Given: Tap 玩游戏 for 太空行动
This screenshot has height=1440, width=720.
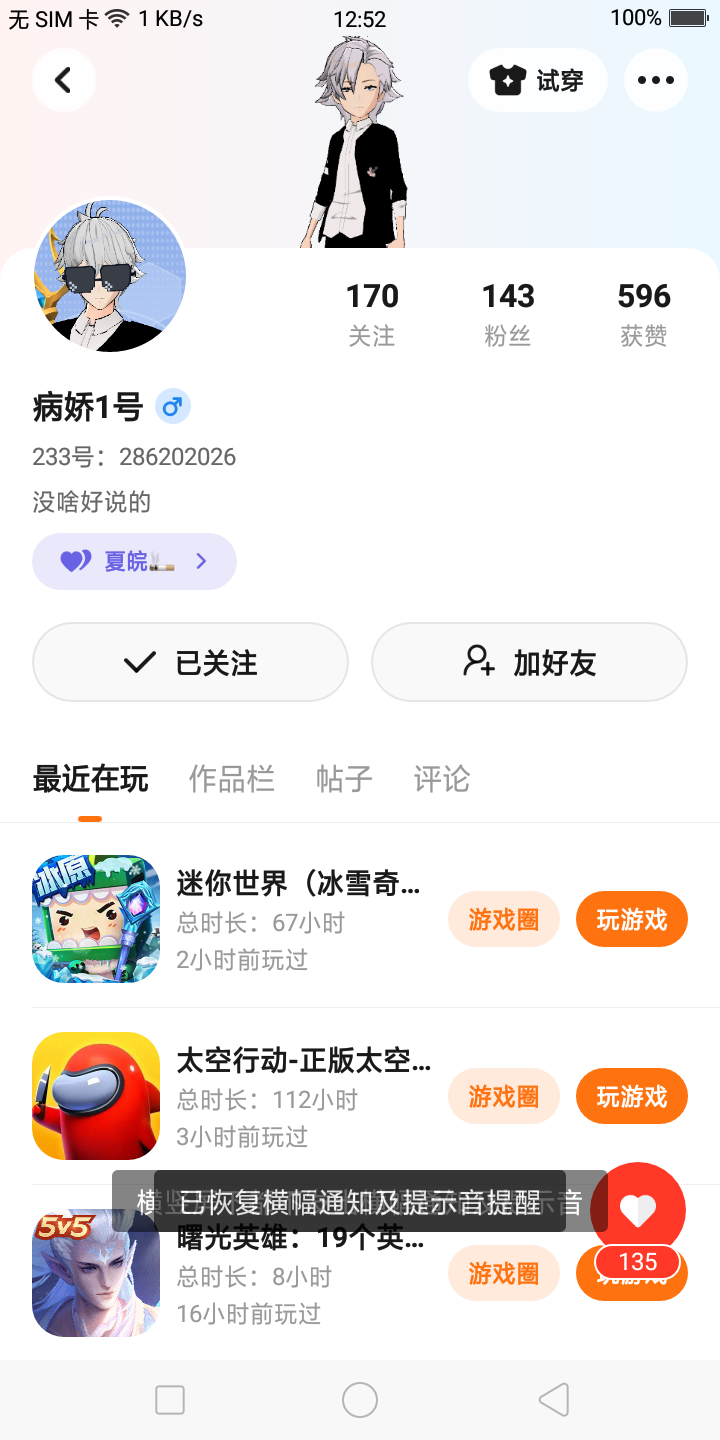Looking at the screenshot, I should pyautogui.click(x=631, y=1096).
